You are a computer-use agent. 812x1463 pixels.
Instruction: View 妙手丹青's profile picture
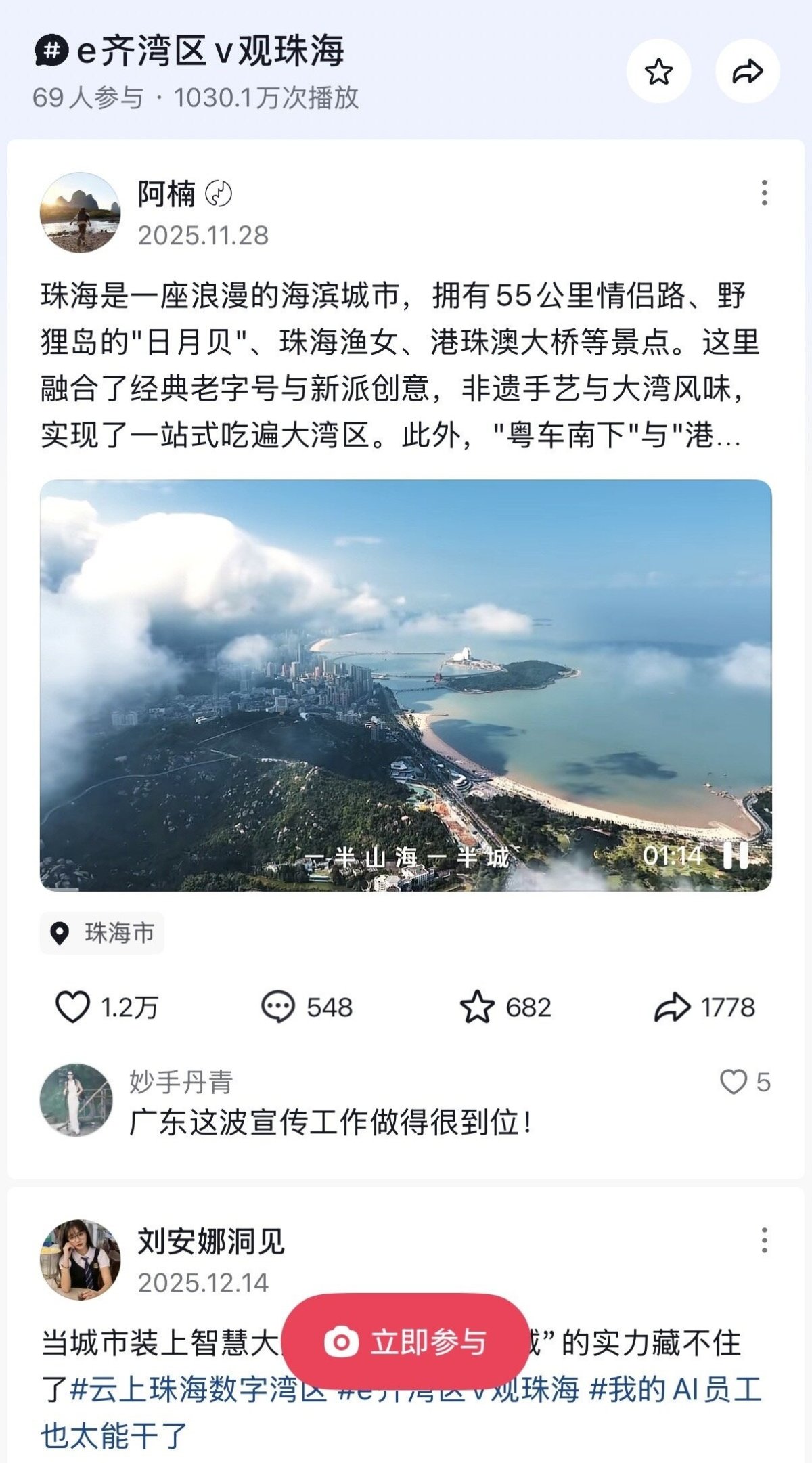click(x=76, y=1099)
